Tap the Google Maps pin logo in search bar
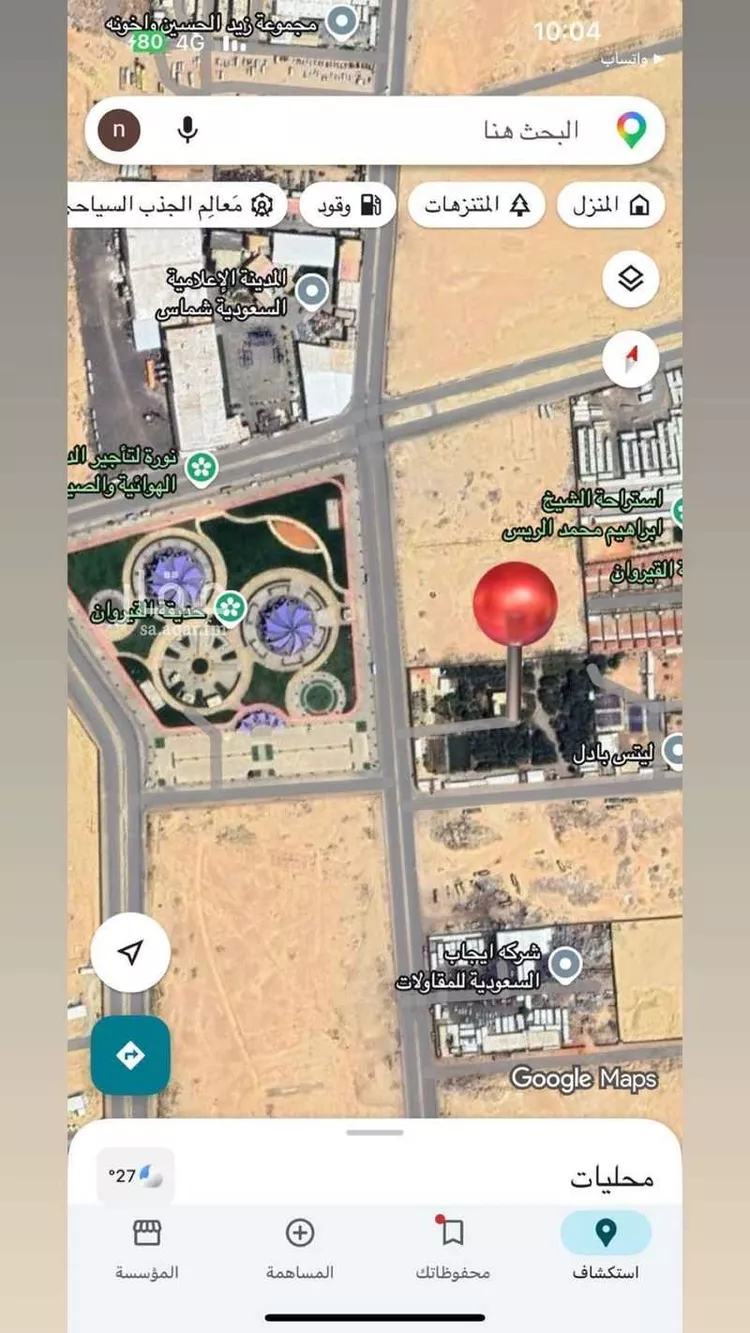 pyautogui.click(x=633, y=128)
